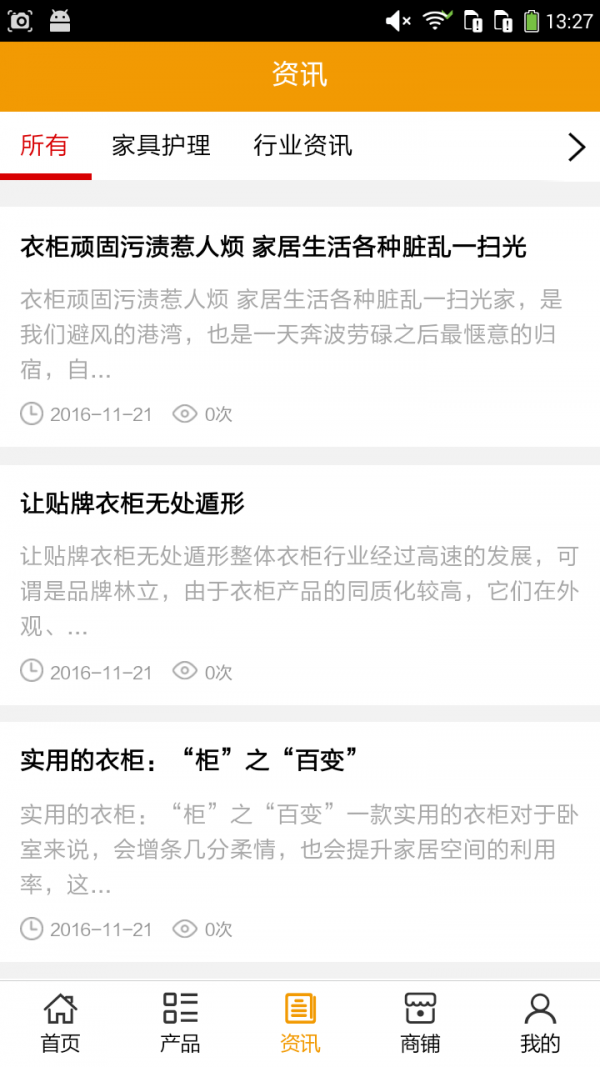Open article 衣柜顽固污渍惹人烦
The width and height of the screenshot is (600, 1067).
coord(273,246)
